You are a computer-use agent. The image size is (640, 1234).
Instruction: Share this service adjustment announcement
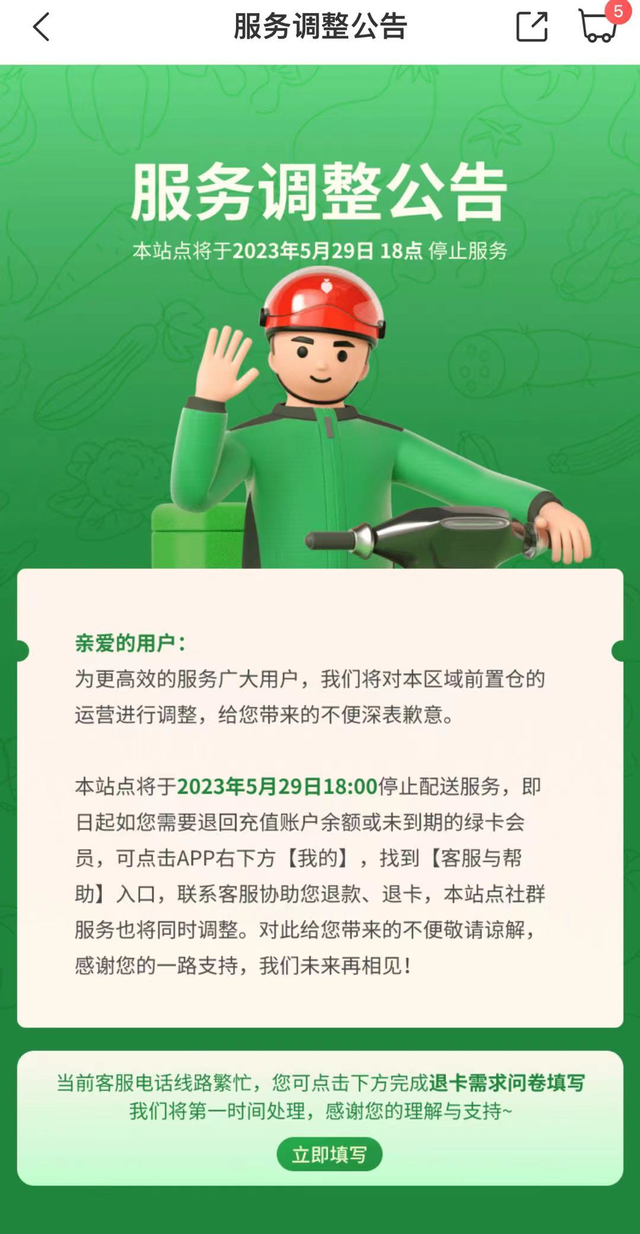tap(532, 27)
